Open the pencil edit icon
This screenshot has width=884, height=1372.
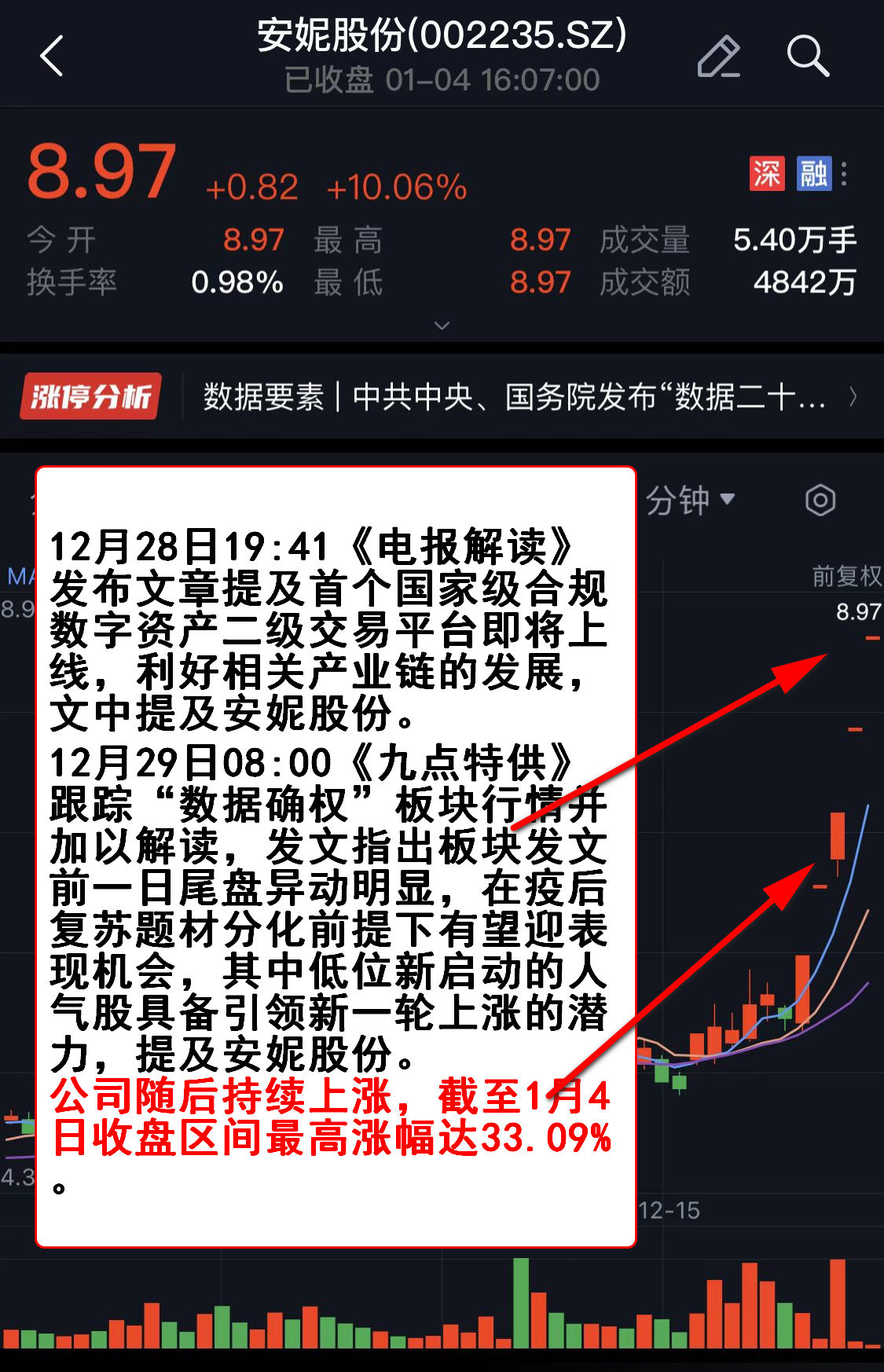[718, 57]
